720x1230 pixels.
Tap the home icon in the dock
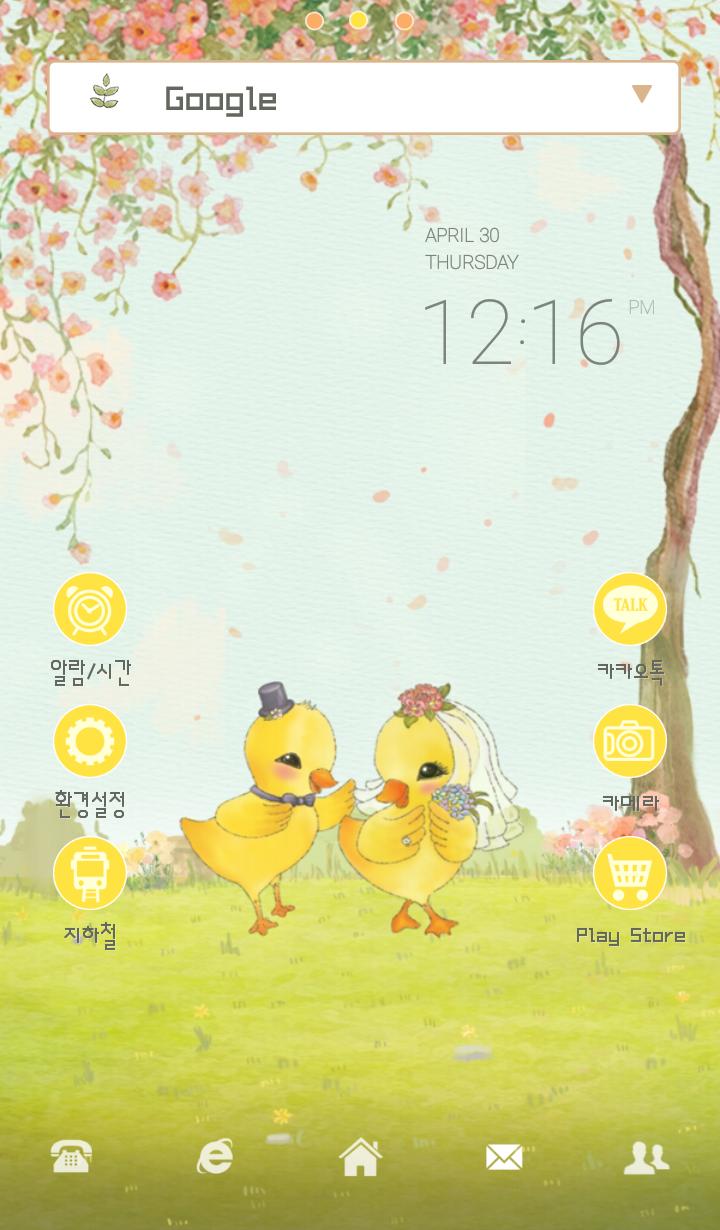[x=360, y=1157]
